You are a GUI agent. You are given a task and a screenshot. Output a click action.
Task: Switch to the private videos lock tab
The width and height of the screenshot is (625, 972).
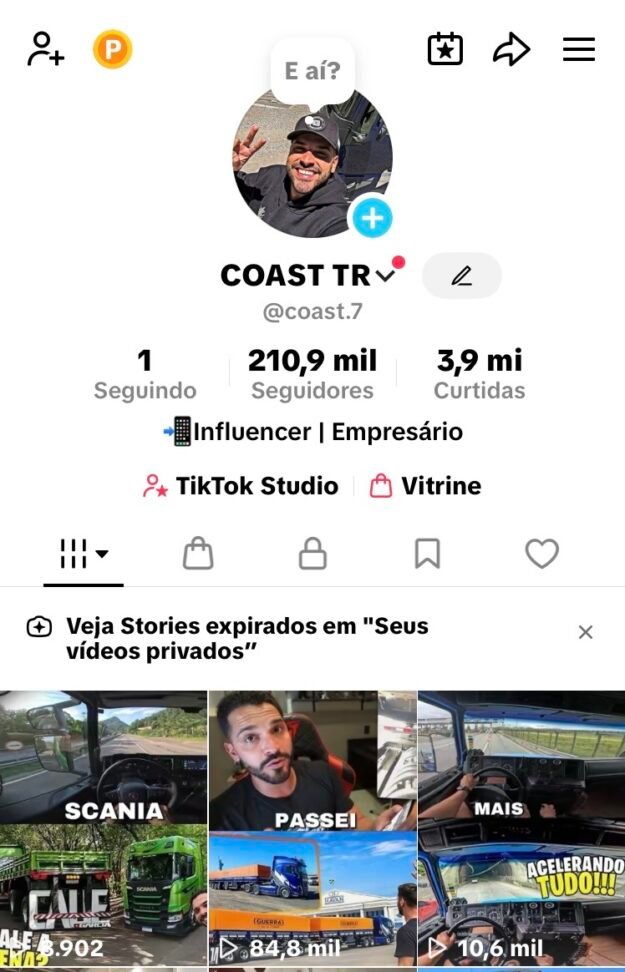tap(313, 553)
